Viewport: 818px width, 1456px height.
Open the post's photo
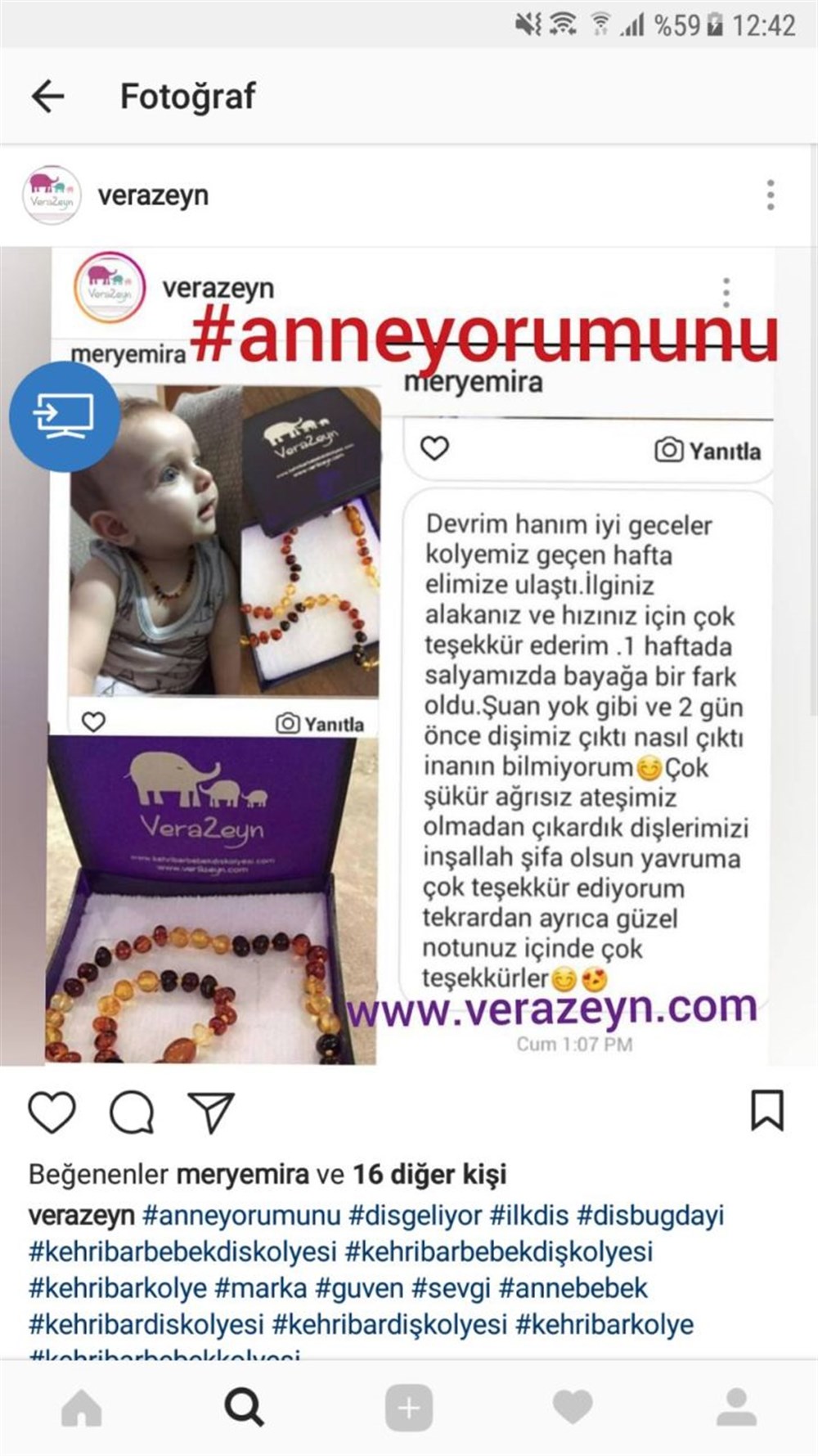pos(409,654)
